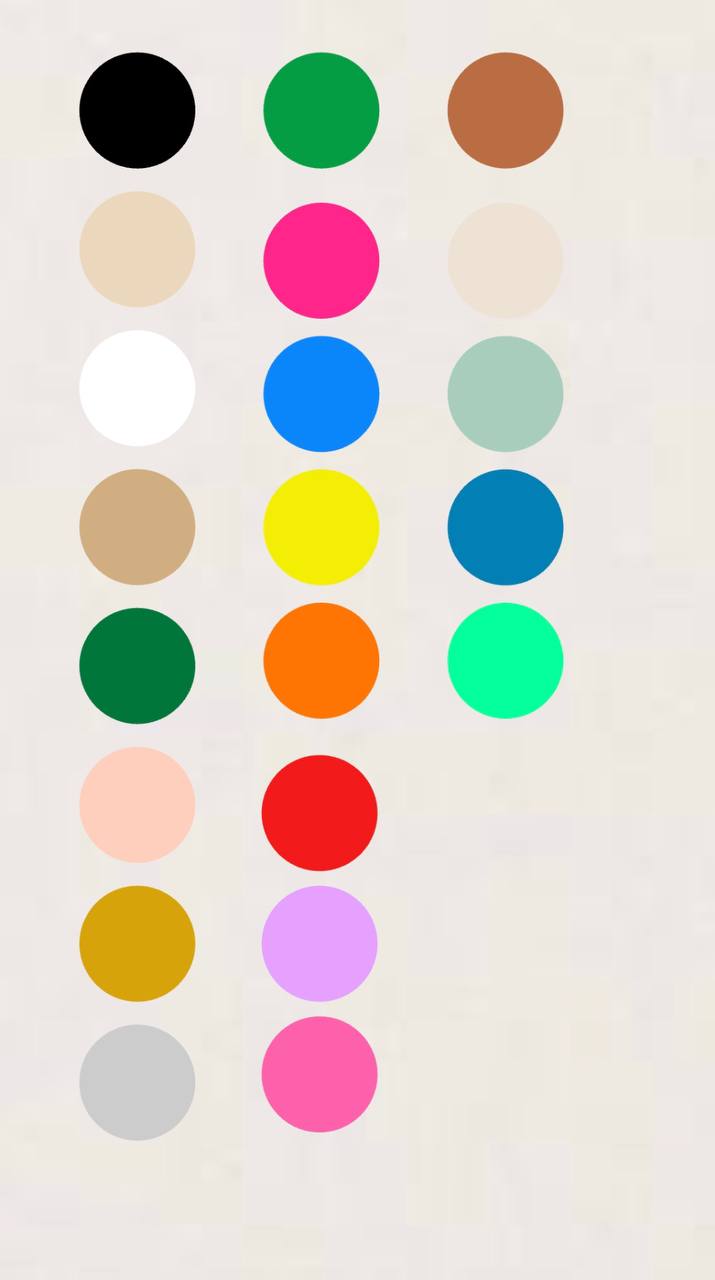Choose the terracotta brown swatch
Screen dimensions: 715x1280
505,110
